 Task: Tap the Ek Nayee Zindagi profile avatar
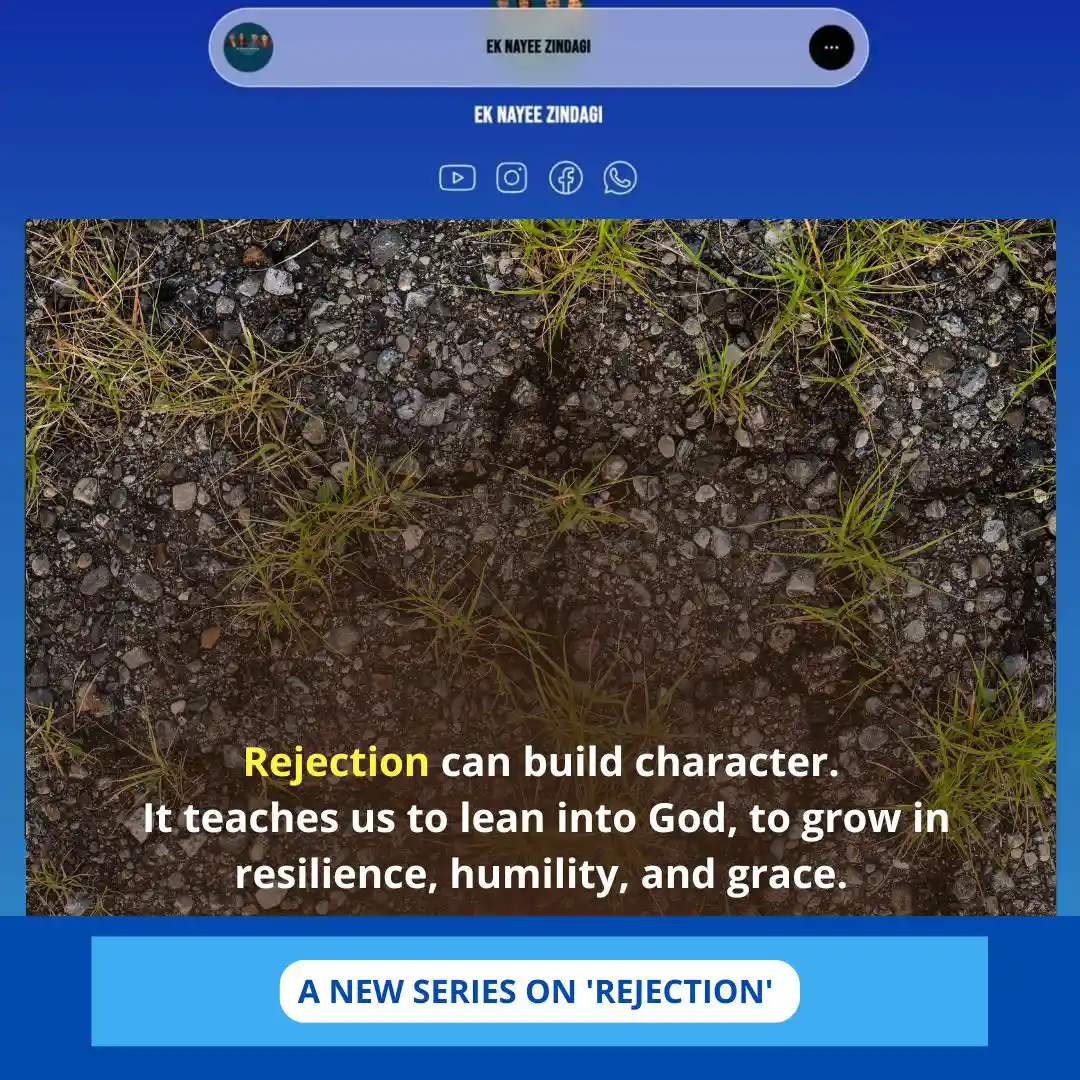click(x=248, y=47)
